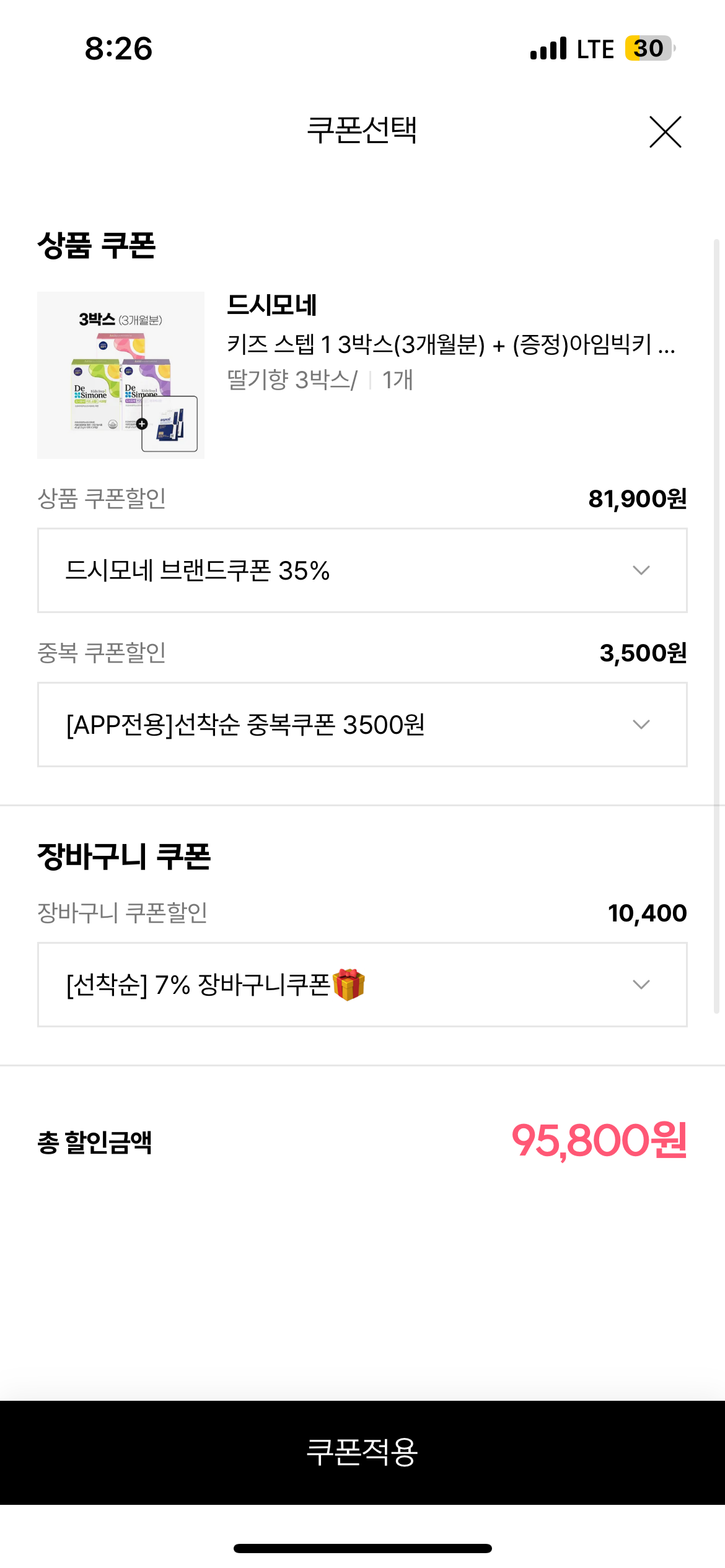Open the 7% 장바구니쿠폰 selector
This screenshot has width=725, height=1568.
[362, 985]
